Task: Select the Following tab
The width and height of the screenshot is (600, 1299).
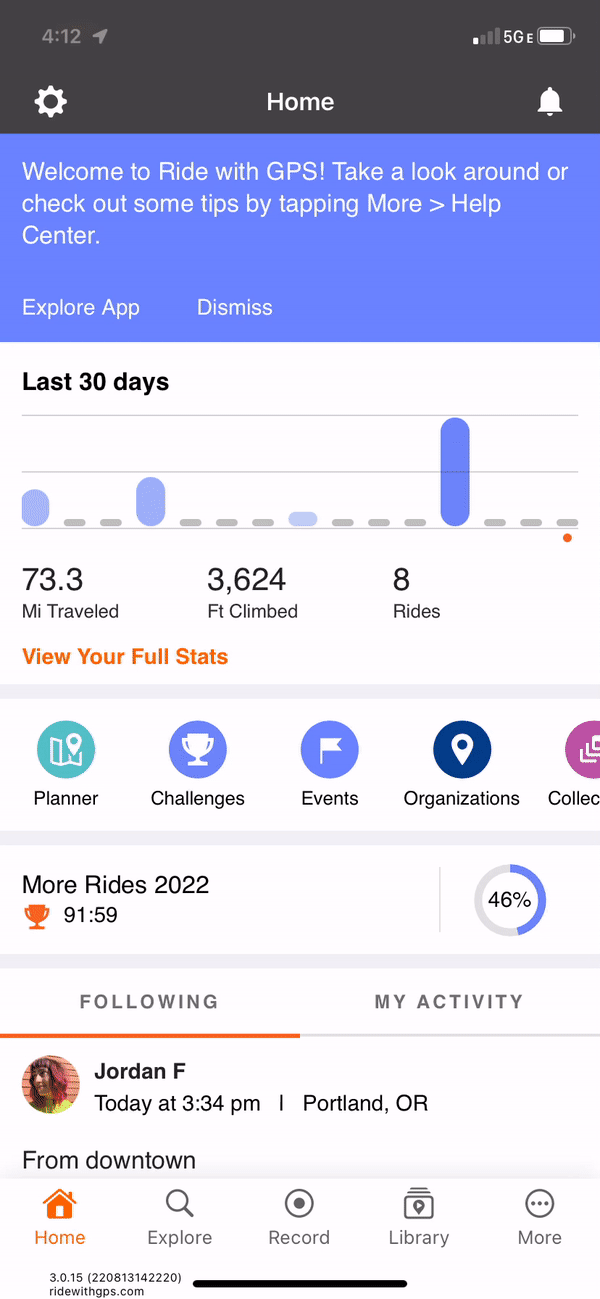Action: pos(149,1001)
